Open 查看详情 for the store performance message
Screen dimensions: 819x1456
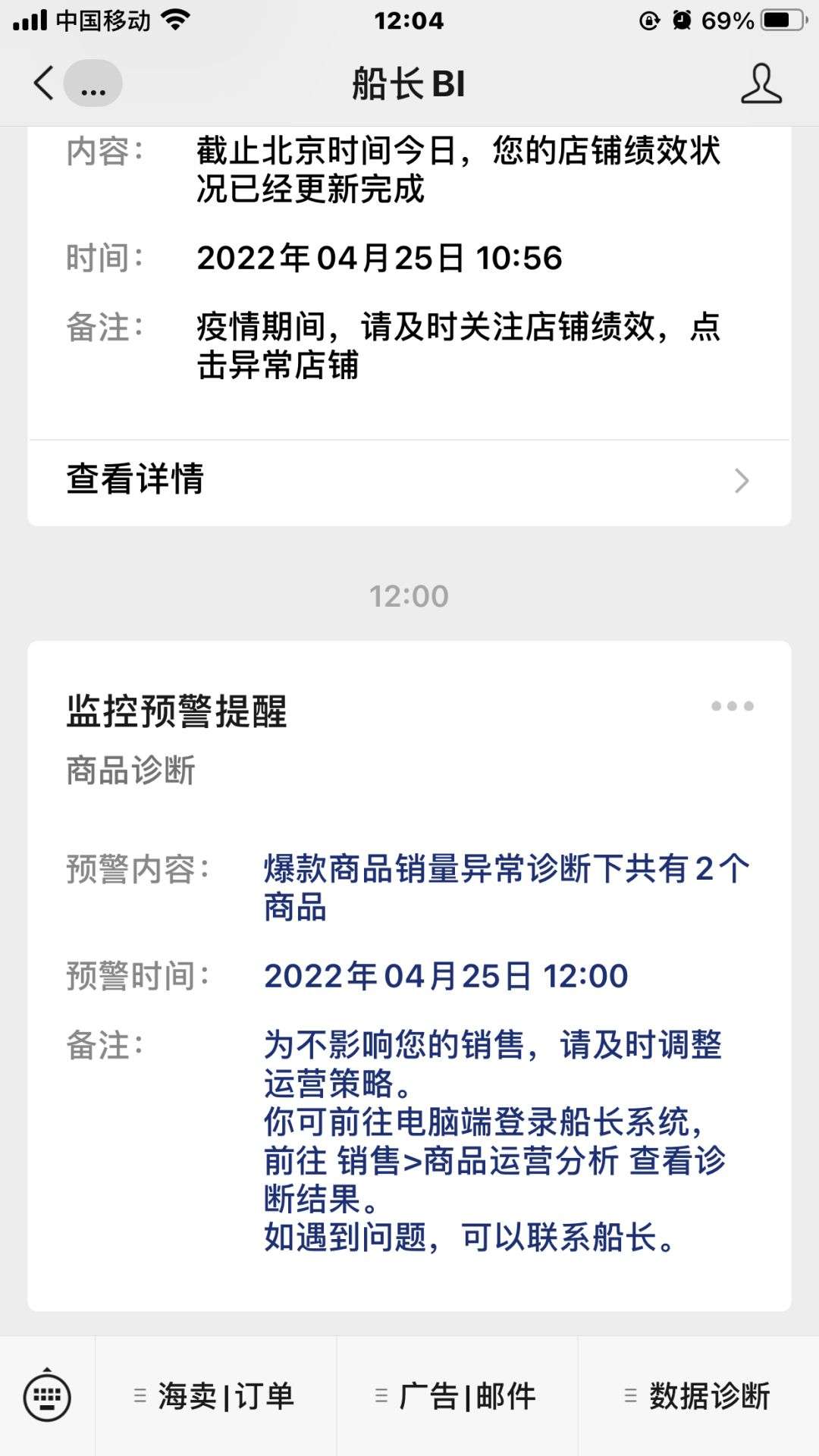point(409,480)
